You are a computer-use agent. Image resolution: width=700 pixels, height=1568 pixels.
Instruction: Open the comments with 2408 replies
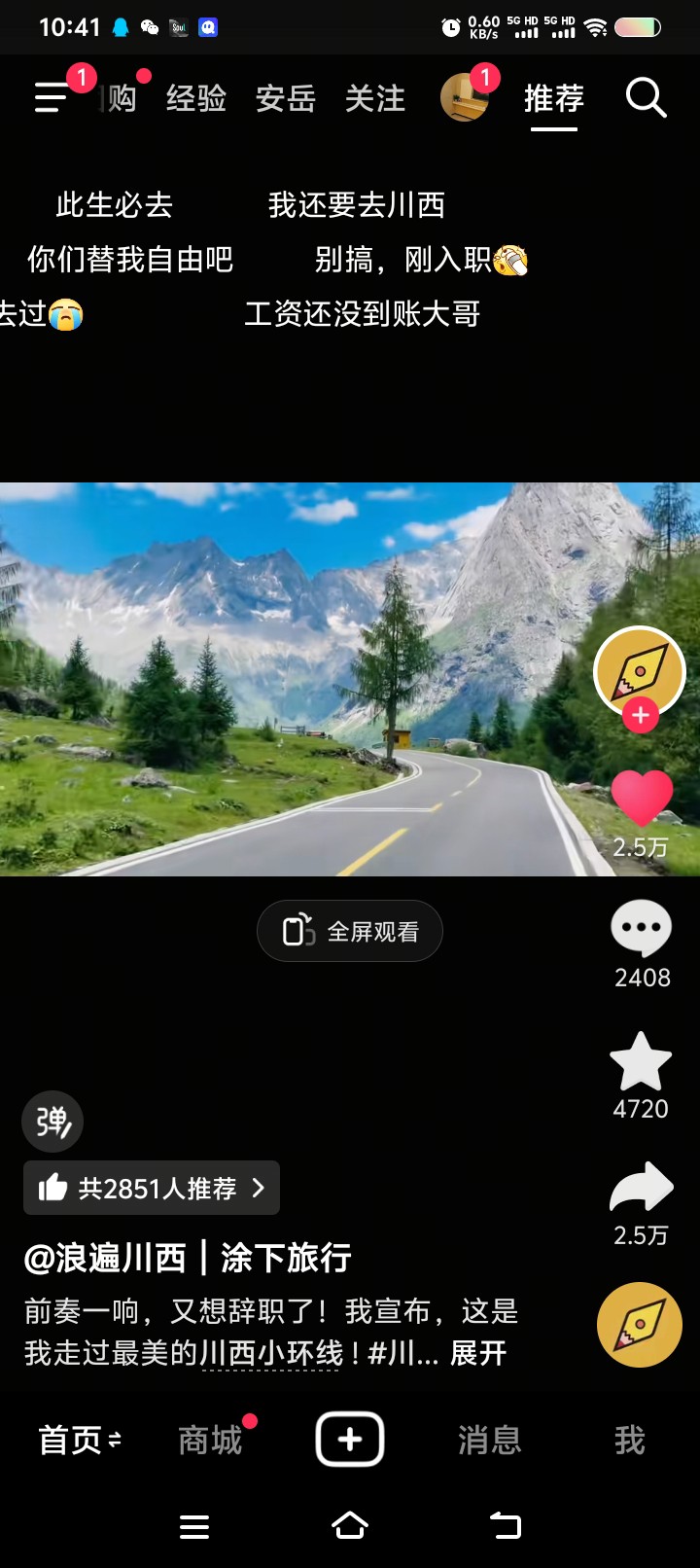tap(642, 929)
